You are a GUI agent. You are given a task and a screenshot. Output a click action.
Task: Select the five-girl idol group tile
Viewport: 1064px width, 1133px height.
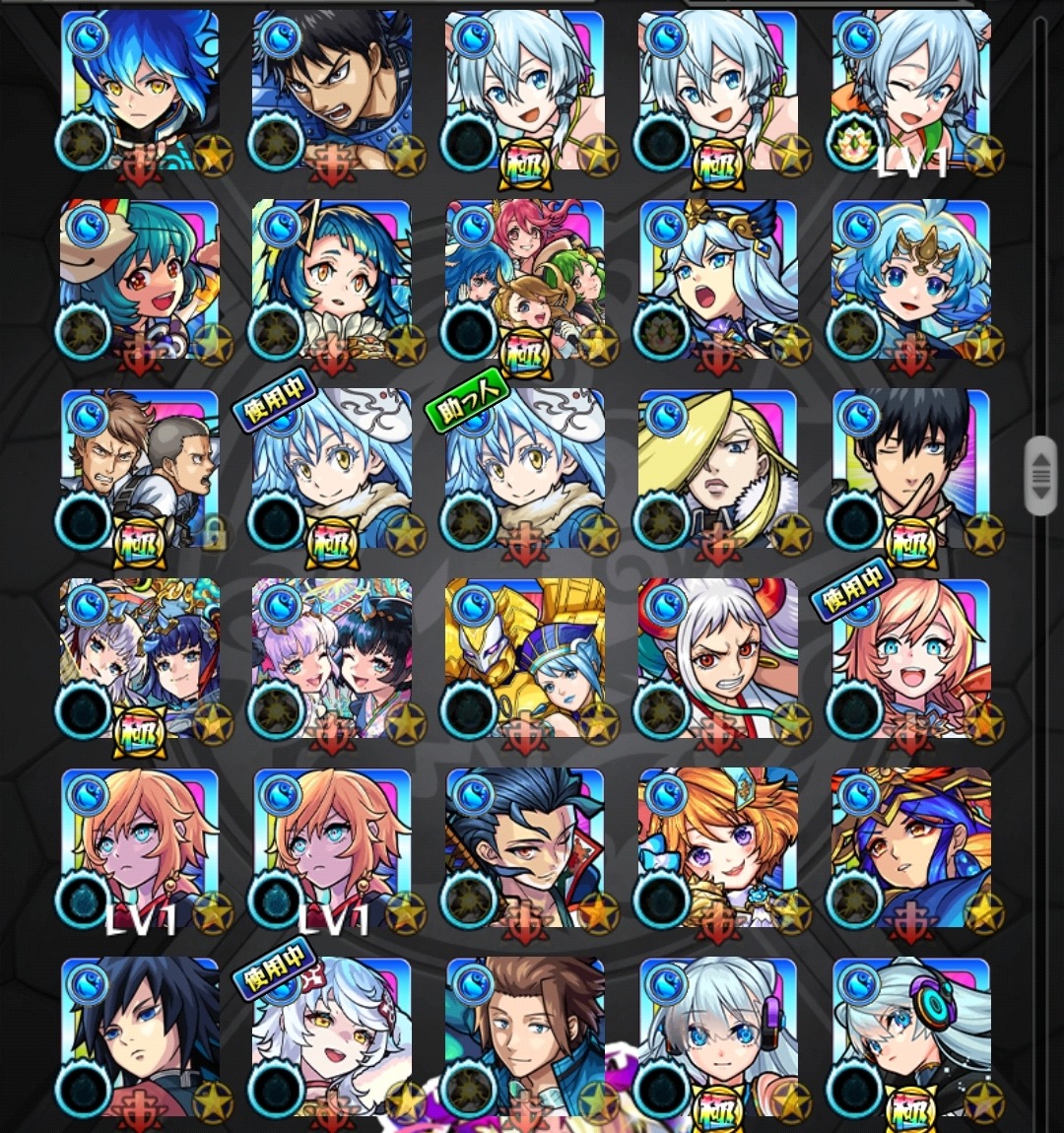525,280
